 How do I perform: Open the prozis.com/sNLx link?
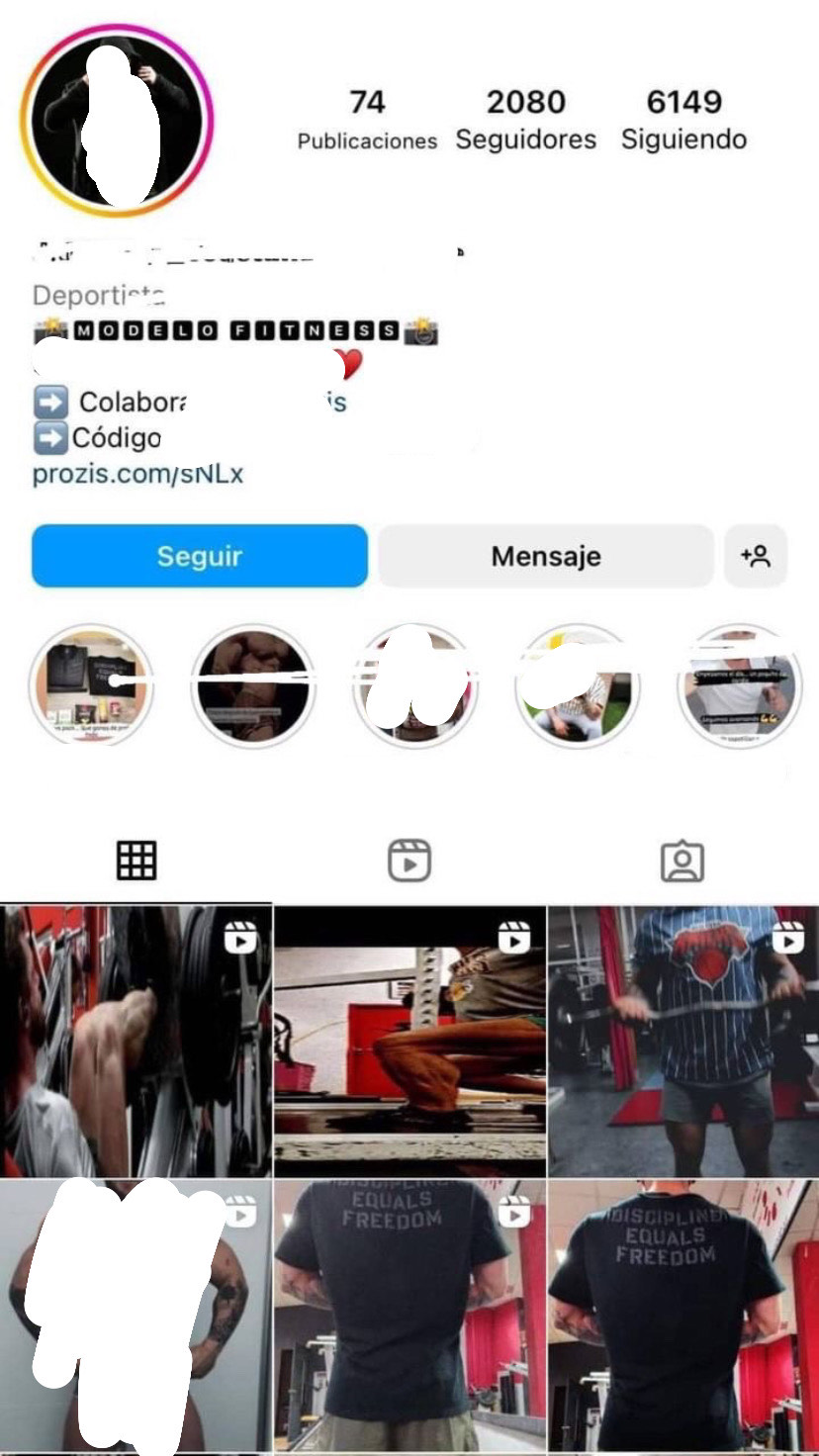click(x=137, y=474)
